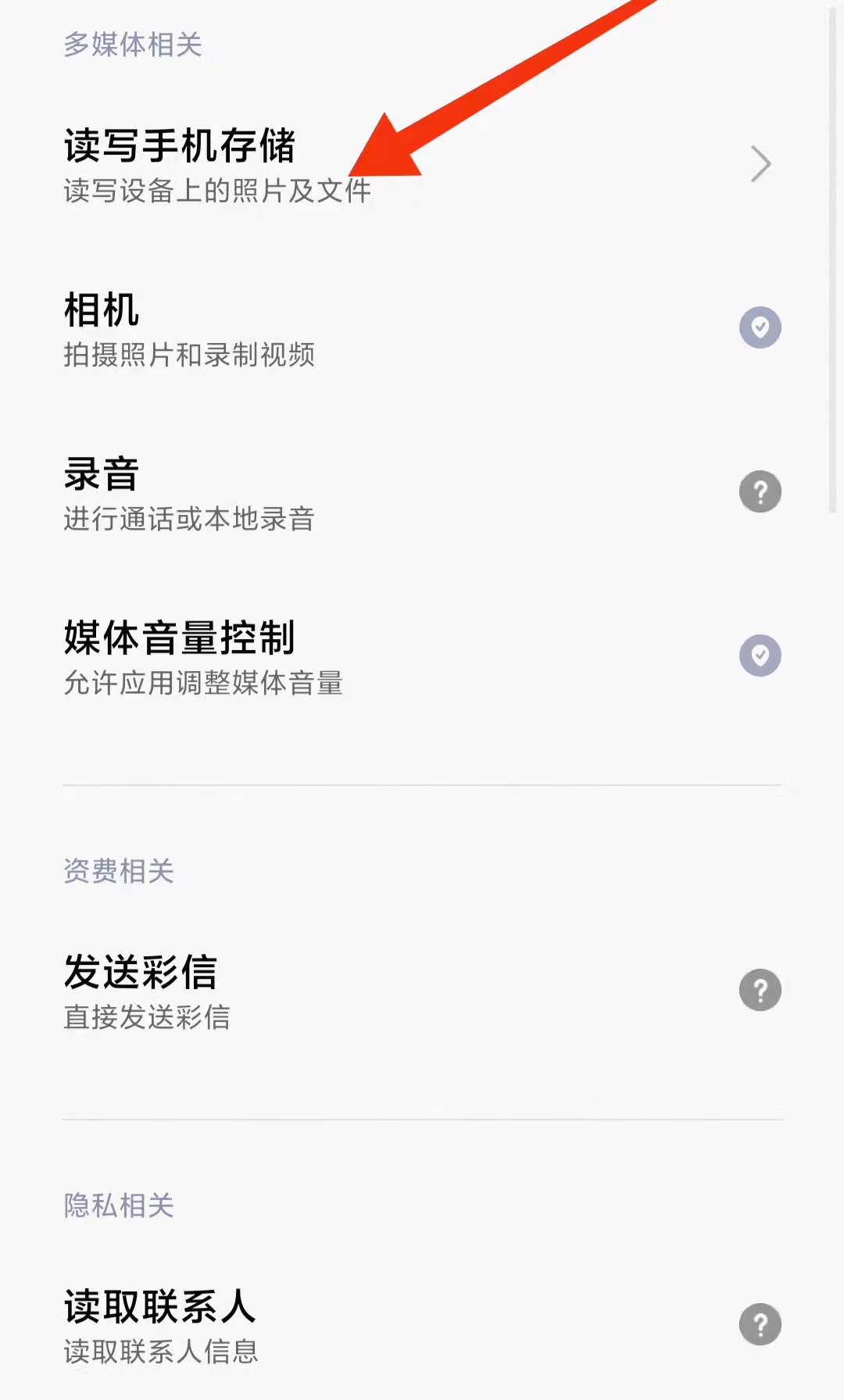Tap the chevron beside 读写手机存储
This screenshot has width=844, height=1400.
(760, 164)
